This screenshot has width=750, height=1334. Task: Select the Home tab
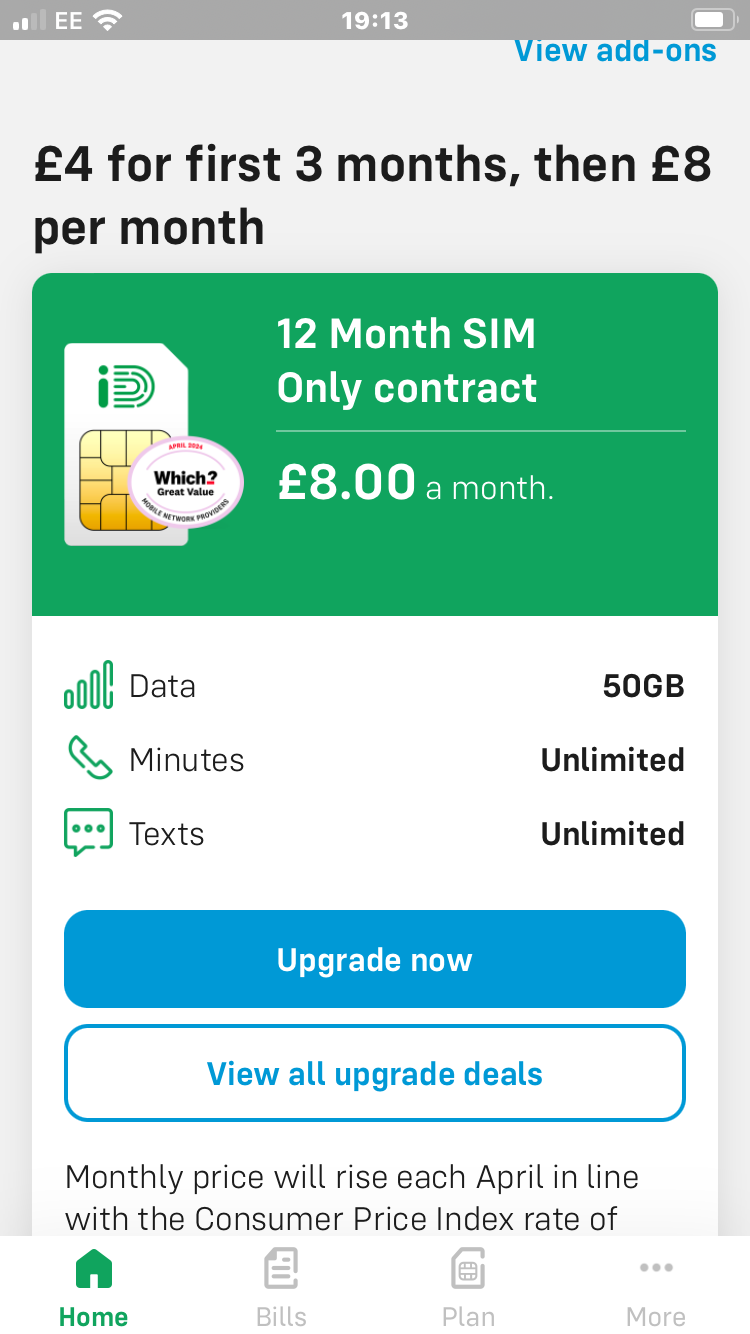(x=94, y=1288)
